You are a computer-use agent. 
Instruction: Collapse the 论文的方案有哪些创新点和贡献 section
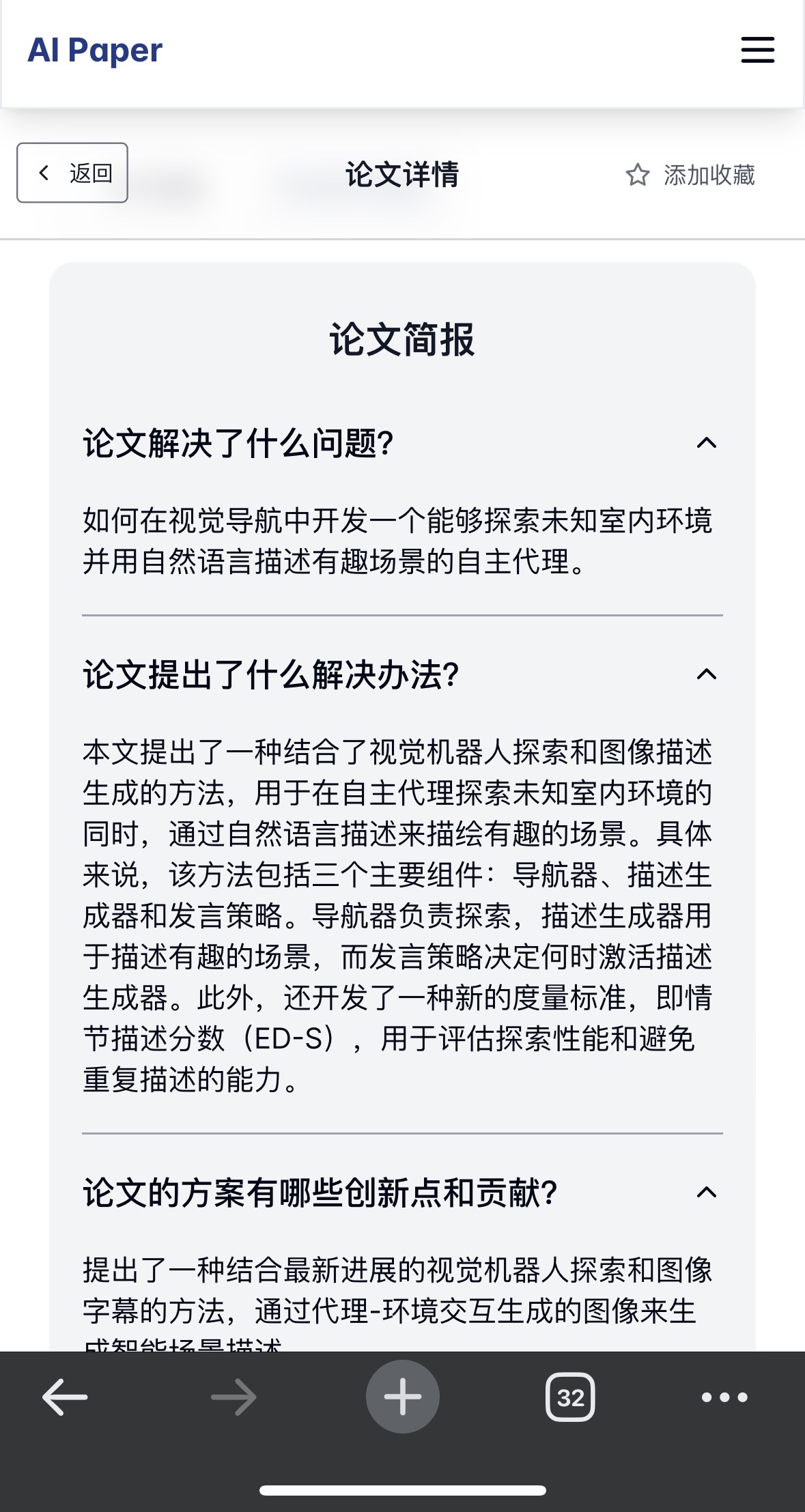point(706,1193)
